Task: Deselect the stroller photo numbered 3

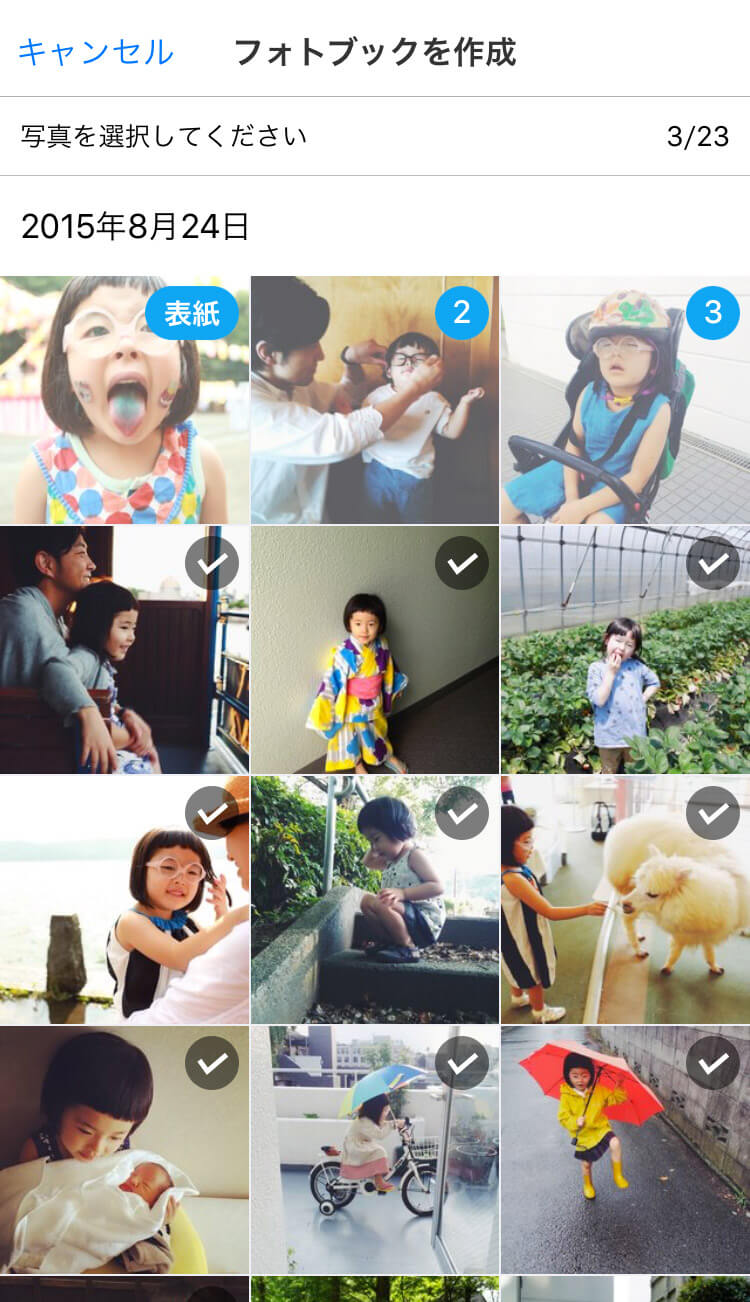Action: 626,400
